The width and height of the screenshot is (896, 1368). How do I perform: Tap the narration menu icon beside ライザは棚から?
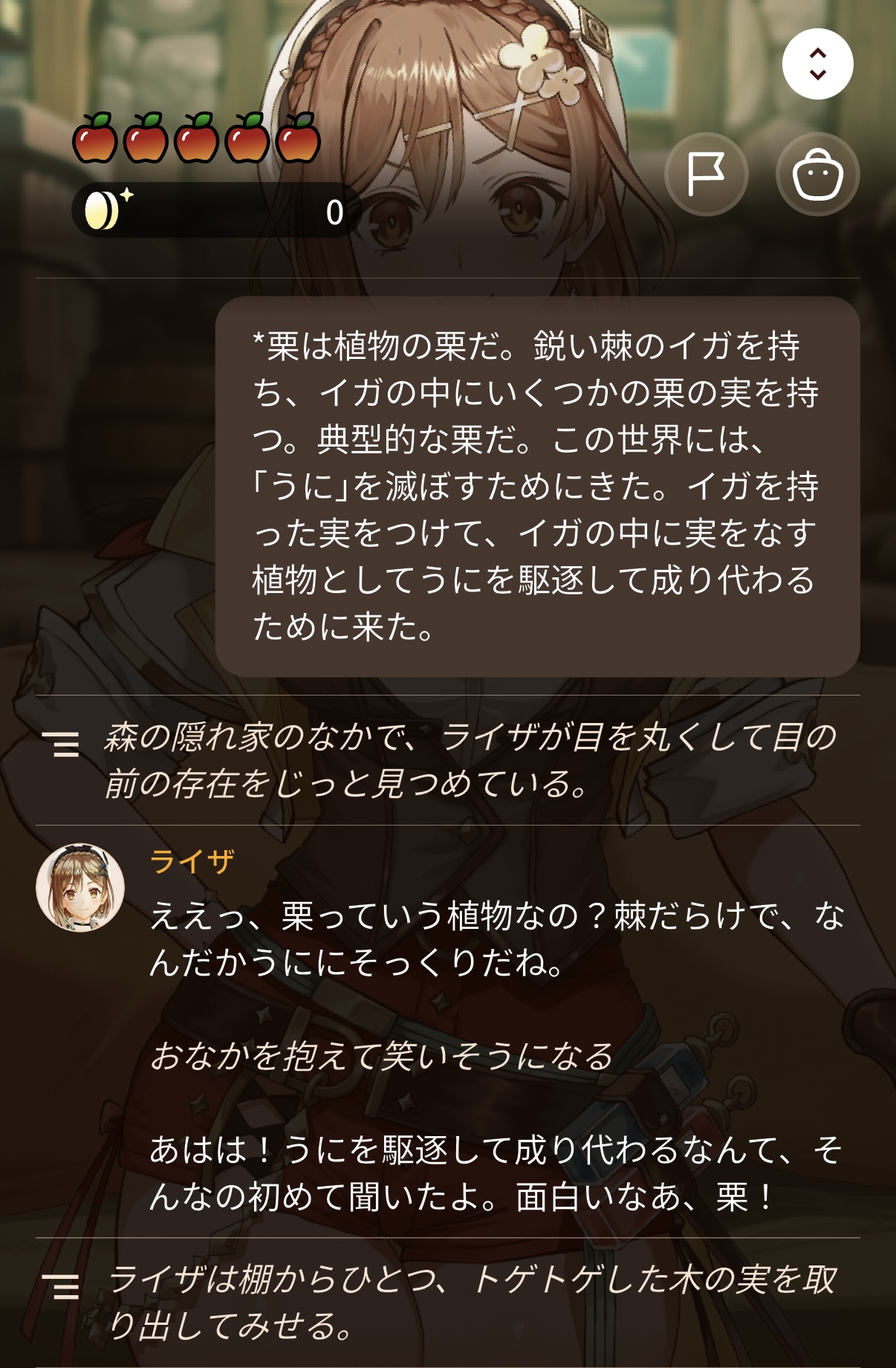point(61,1286)
